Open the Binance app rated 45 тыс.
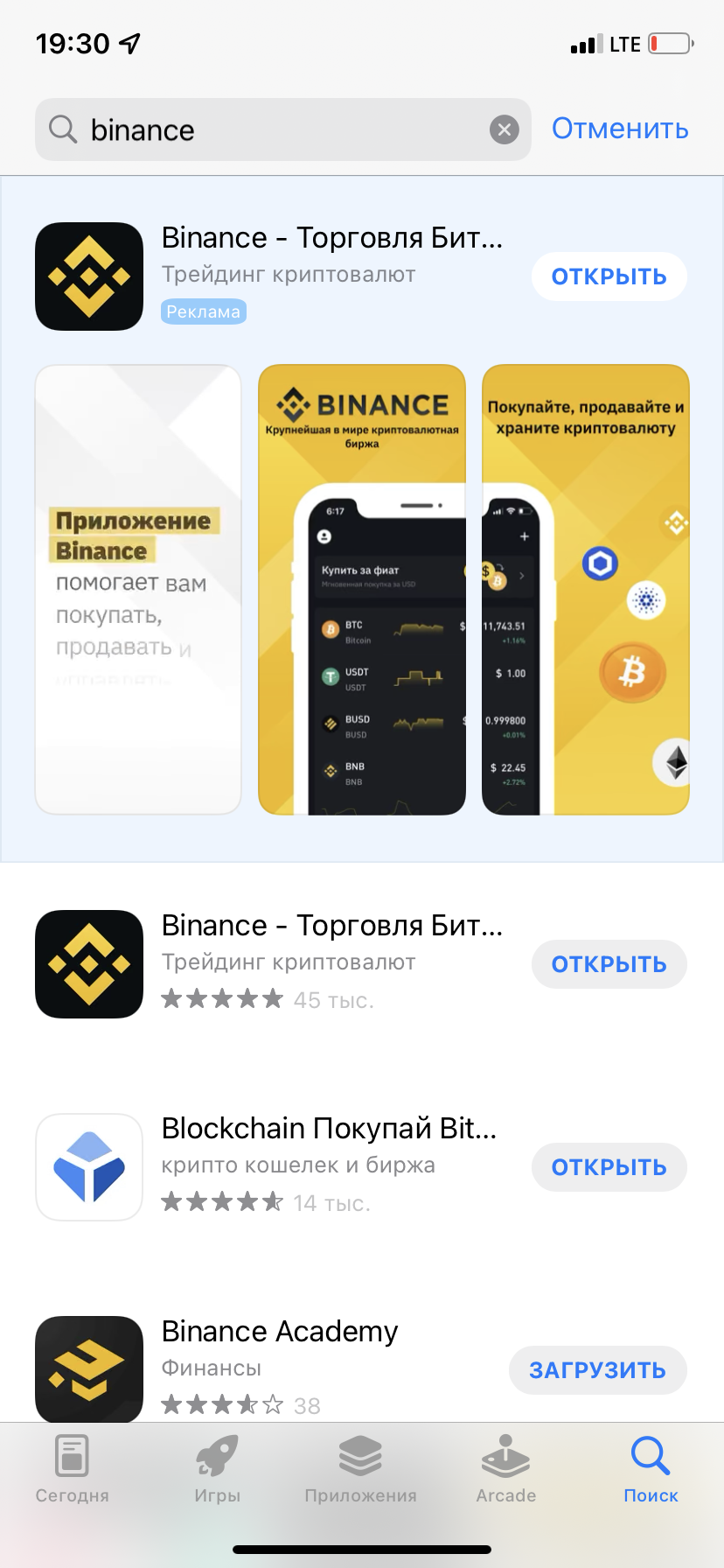The height and width of the screenshot is (1568, 724). tap(609, 964)
